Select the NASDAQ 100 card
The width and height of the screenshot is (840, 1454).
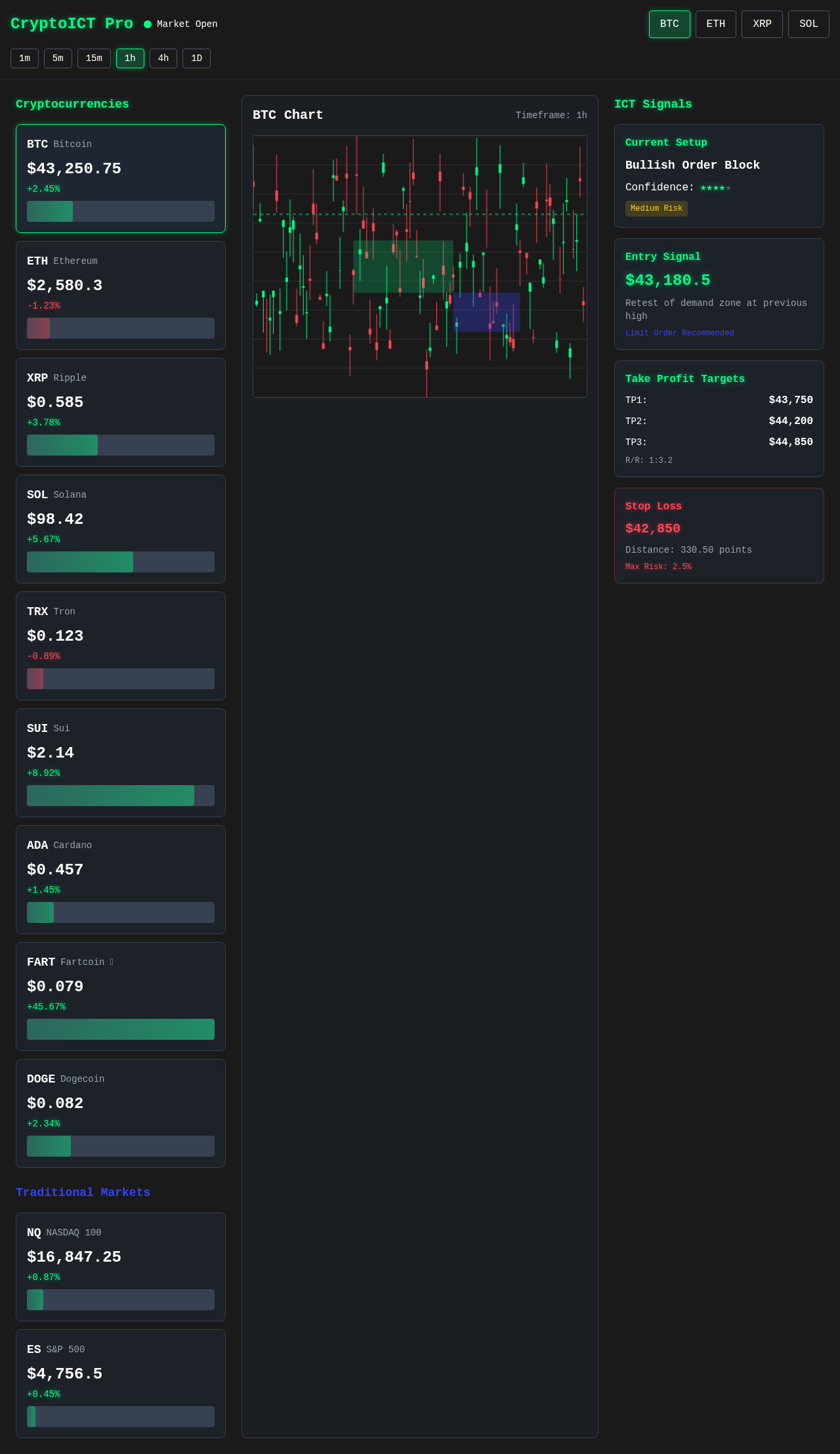[121, 1266]
